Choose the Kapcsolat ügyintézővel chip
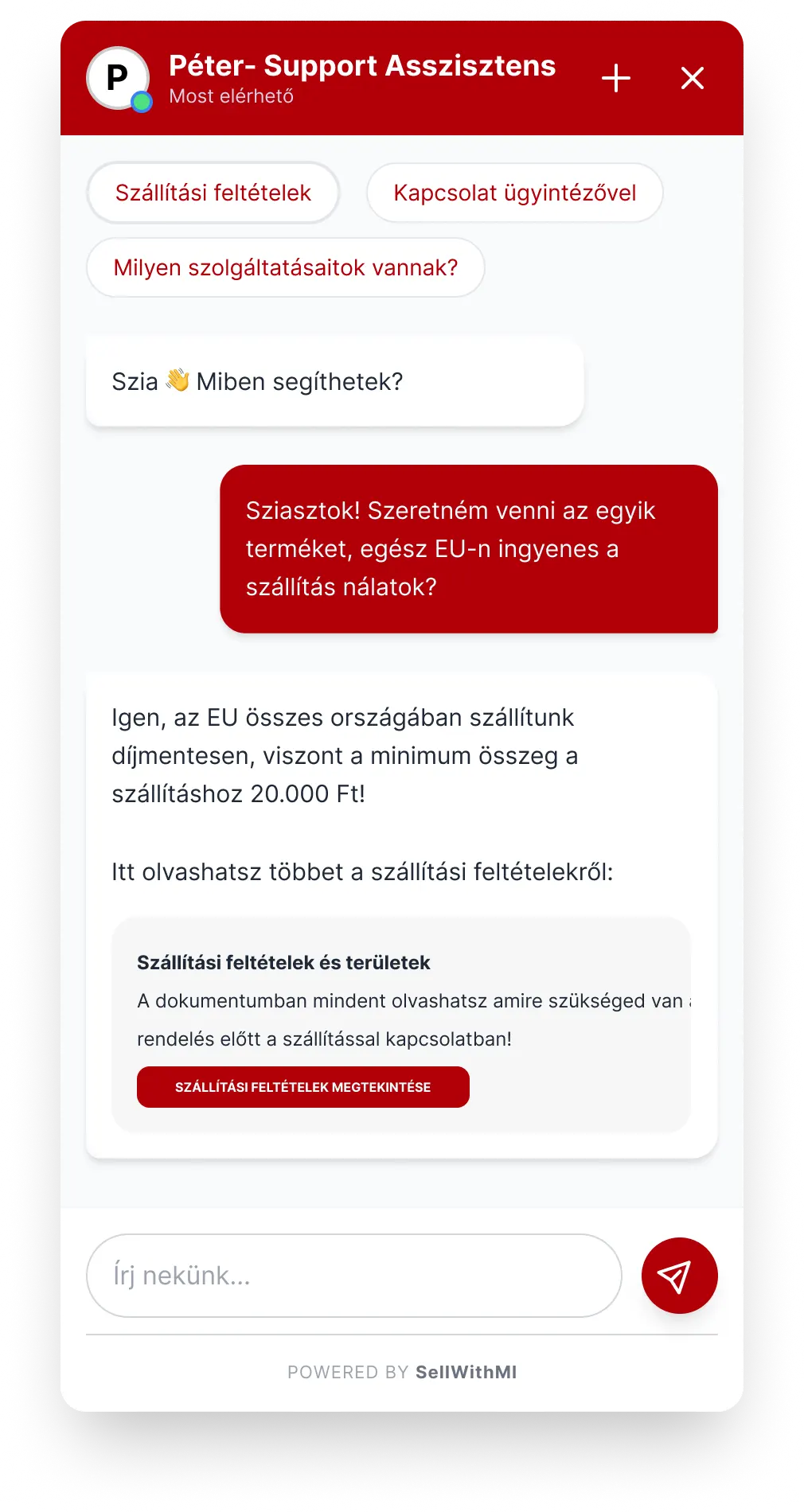The height and width of the screenshot is (1512, 804). (515, 193)
